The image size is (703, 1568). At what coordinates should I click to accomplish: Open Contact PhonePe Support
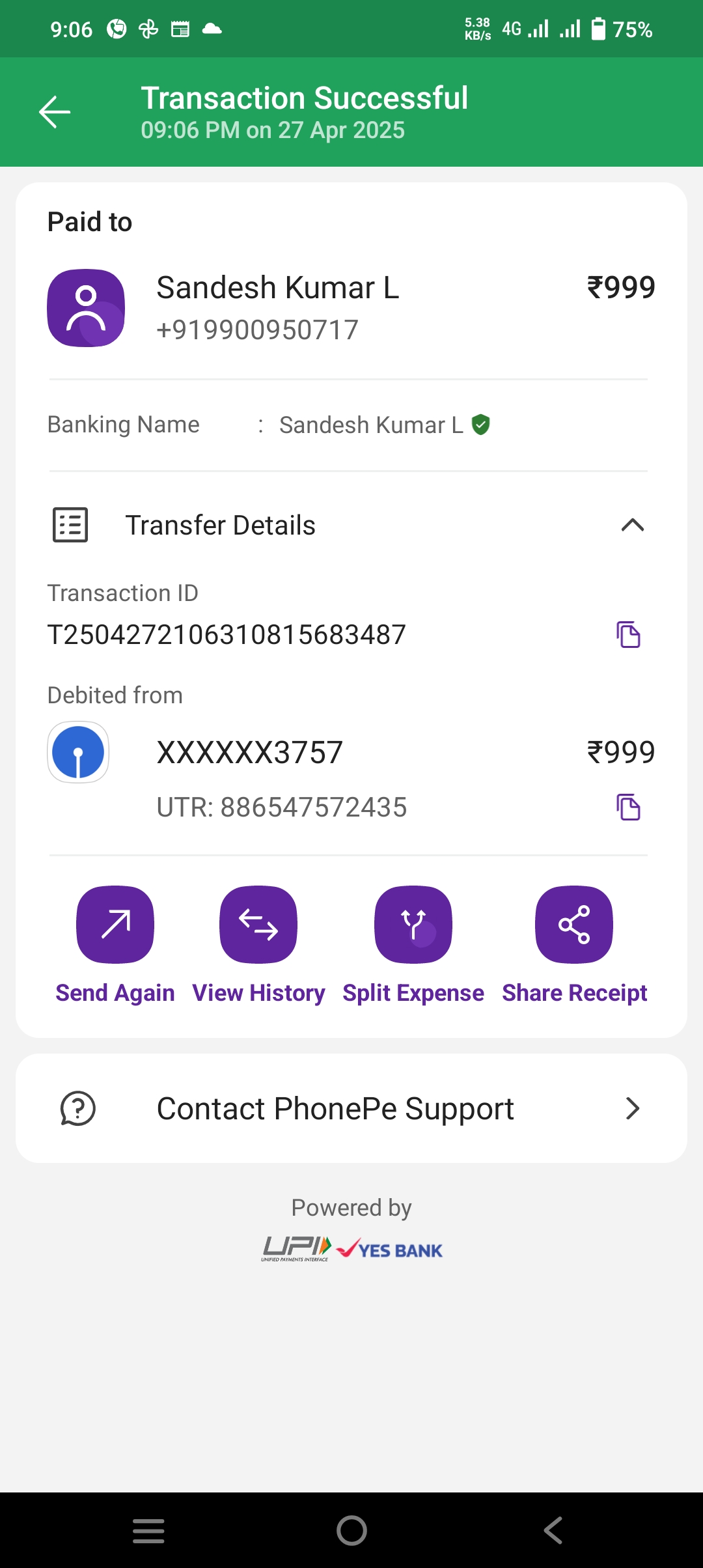[351, 1108]
